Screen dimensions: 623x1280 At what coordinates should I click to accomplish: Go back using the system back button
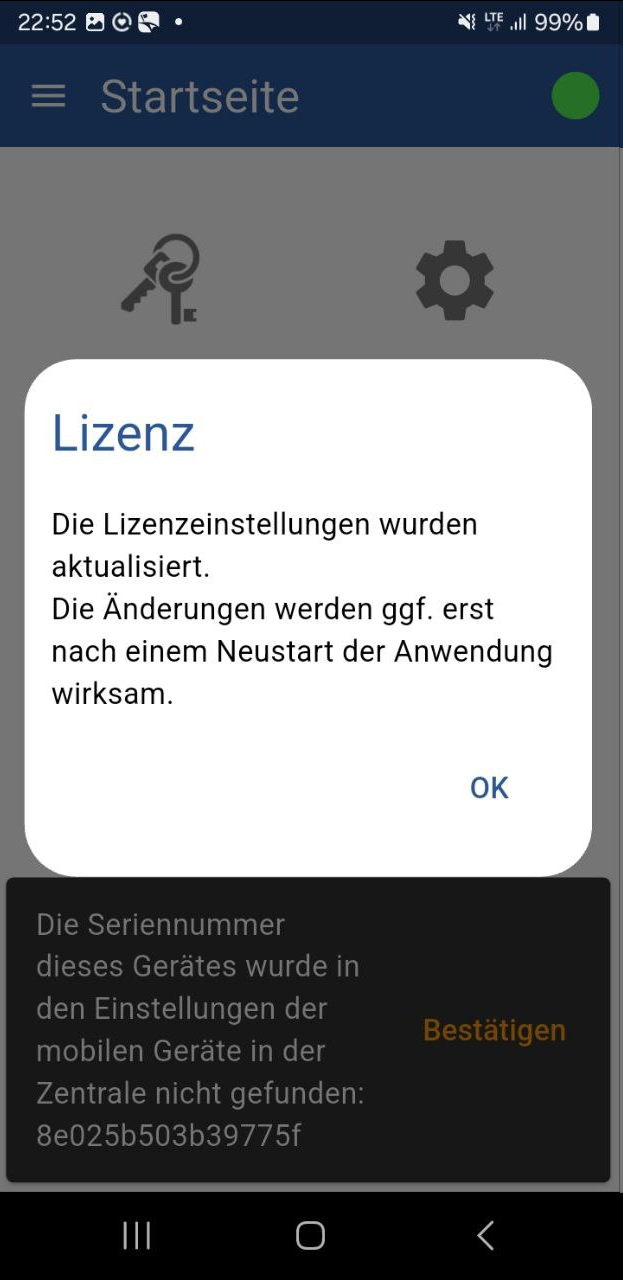point(486,1236)
